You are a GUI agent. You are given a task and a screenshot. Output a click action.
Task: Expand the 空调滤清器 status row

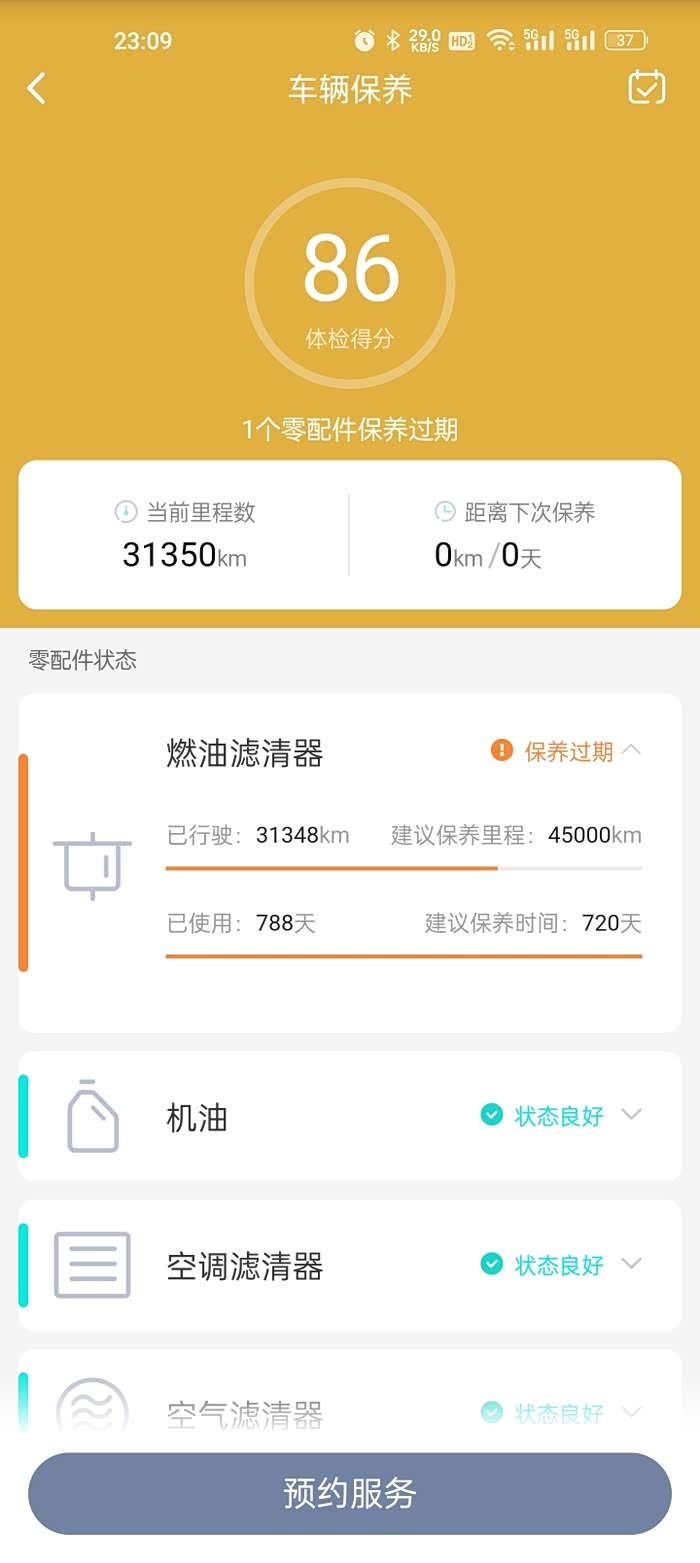pyautogui.click(x=631, y=1264)
